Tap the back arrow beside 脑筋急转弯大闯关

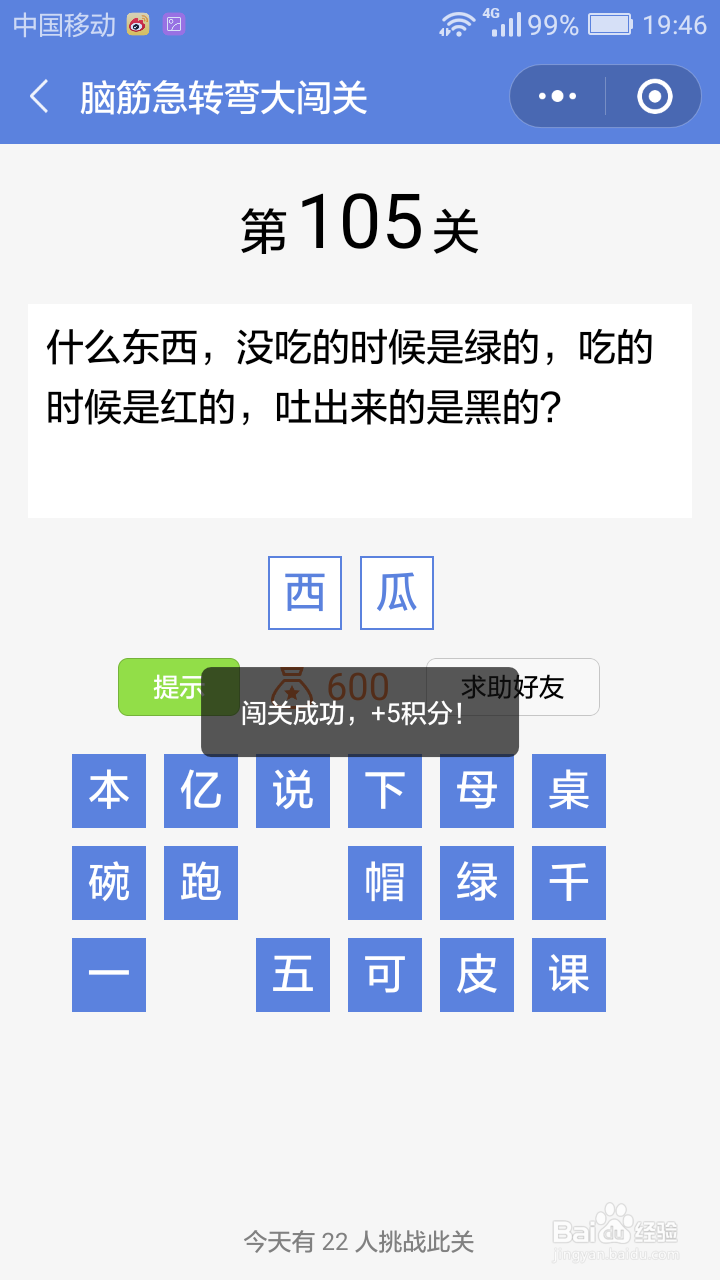[x=38, y=96]
